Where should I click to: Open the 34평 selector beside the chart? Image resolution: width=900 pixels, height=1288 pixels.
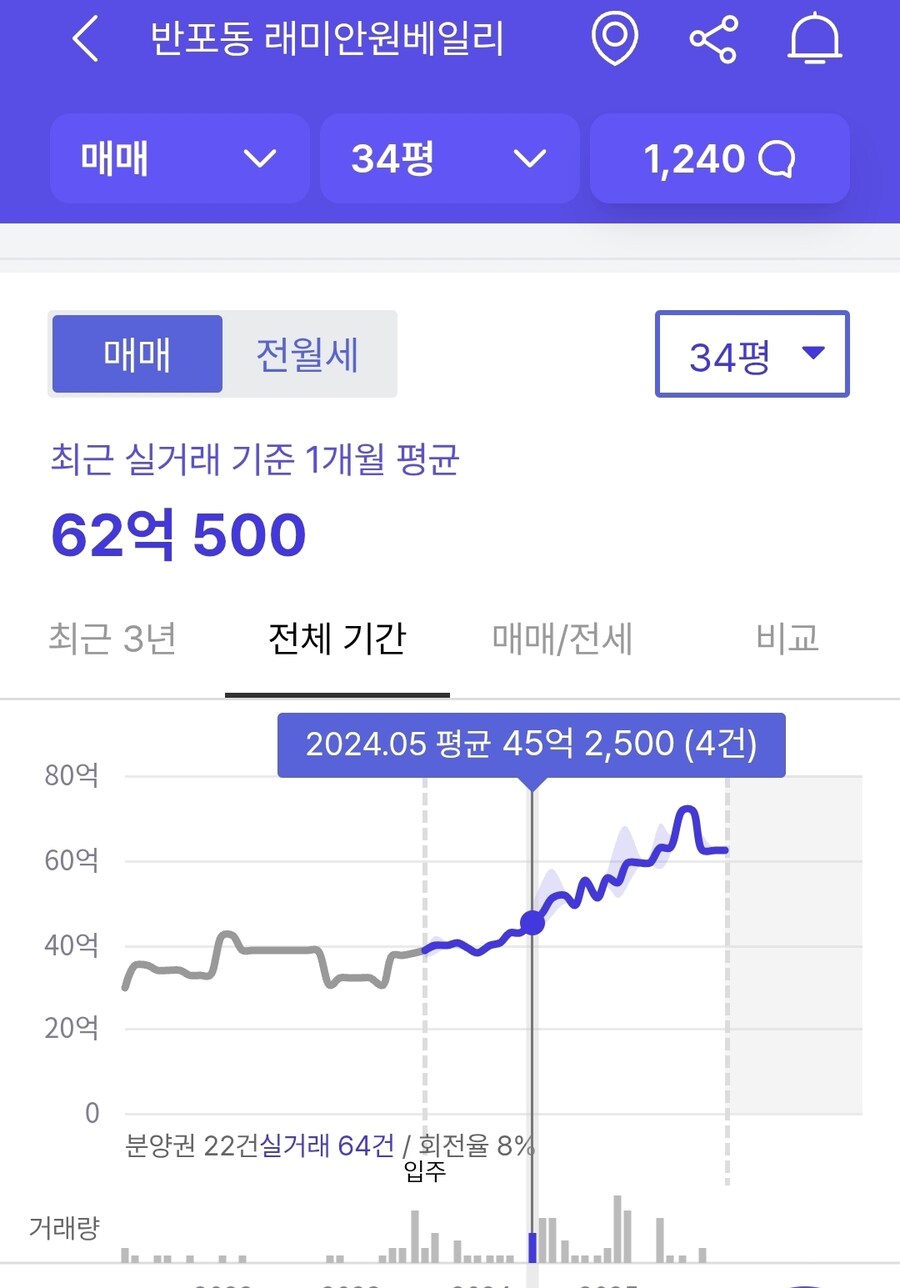pyautogui.click(x=751, y=353)
